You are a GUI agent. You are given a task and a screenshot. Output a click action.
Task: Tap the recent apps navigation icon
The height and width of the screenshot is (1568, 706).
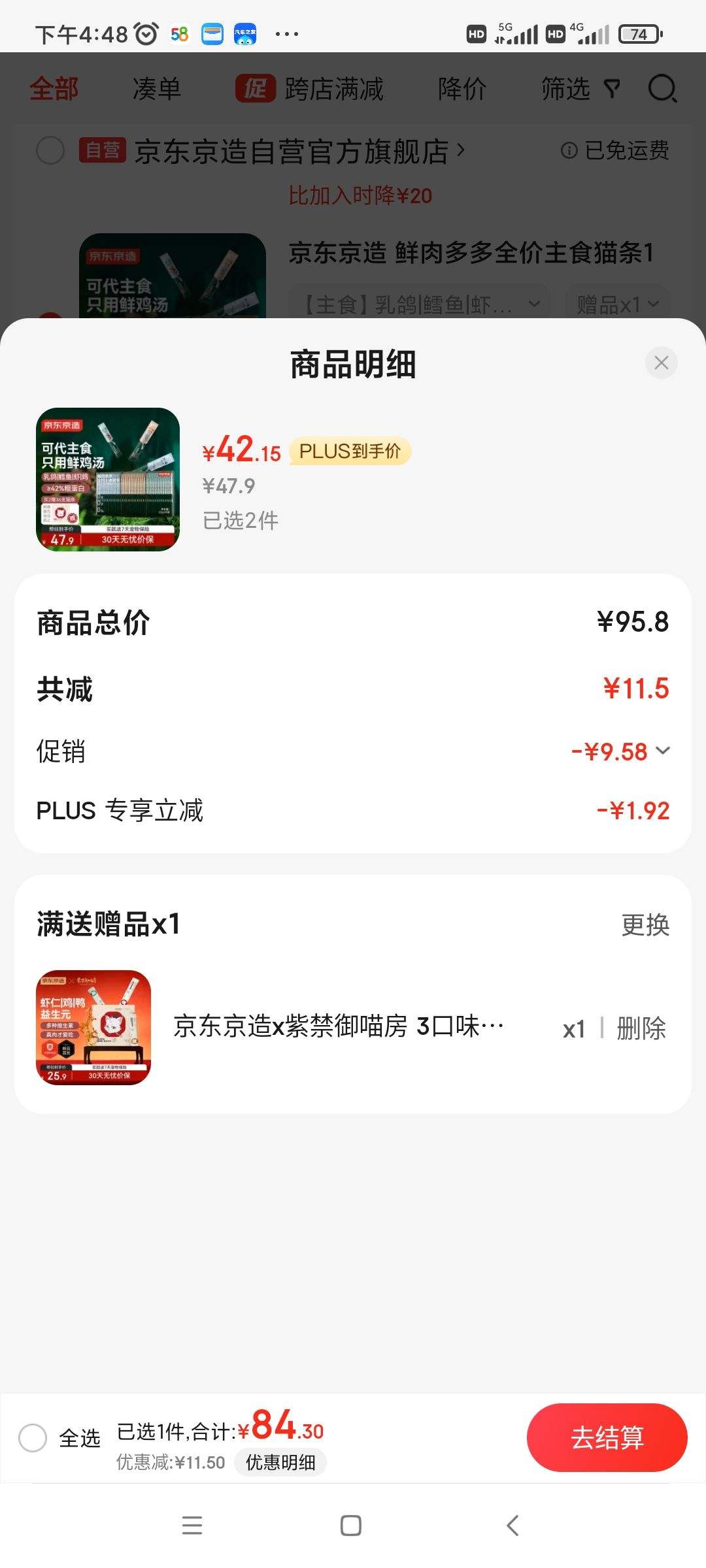(192, 1527)
